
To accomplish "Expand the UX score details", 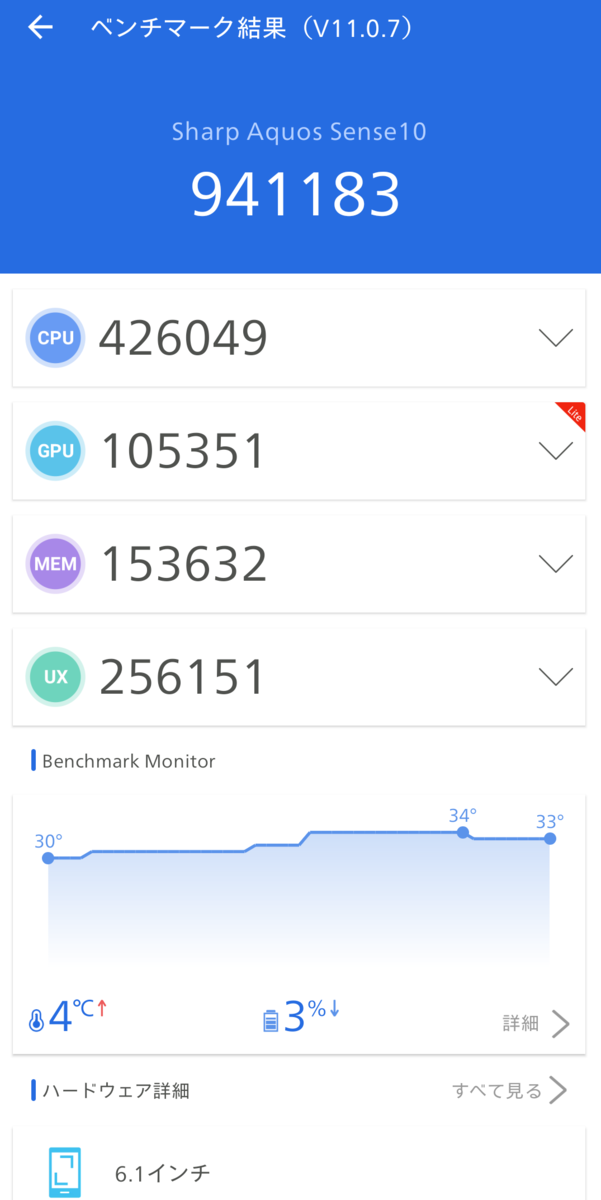I will (555, 677).
